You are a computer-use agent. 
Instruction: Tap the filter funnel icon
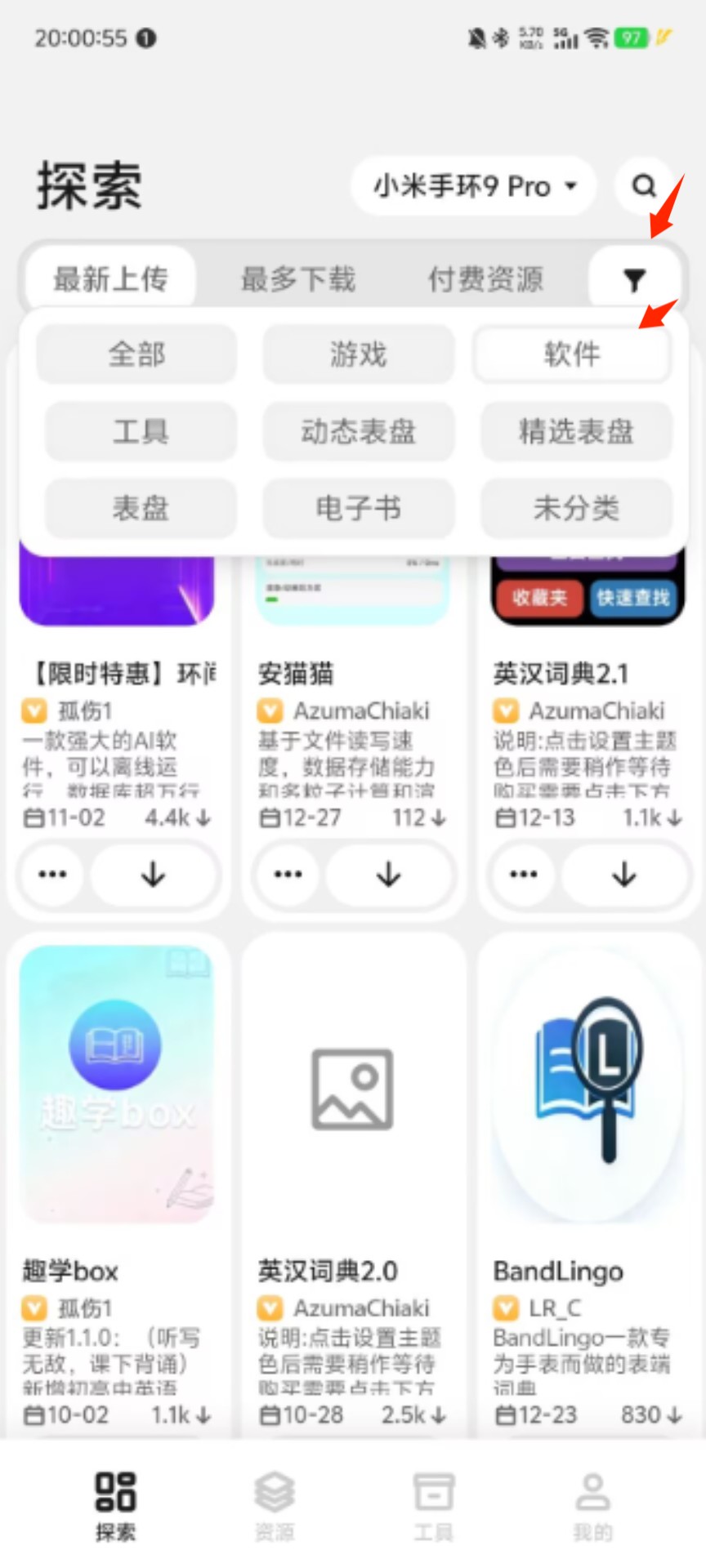[634, 280]
